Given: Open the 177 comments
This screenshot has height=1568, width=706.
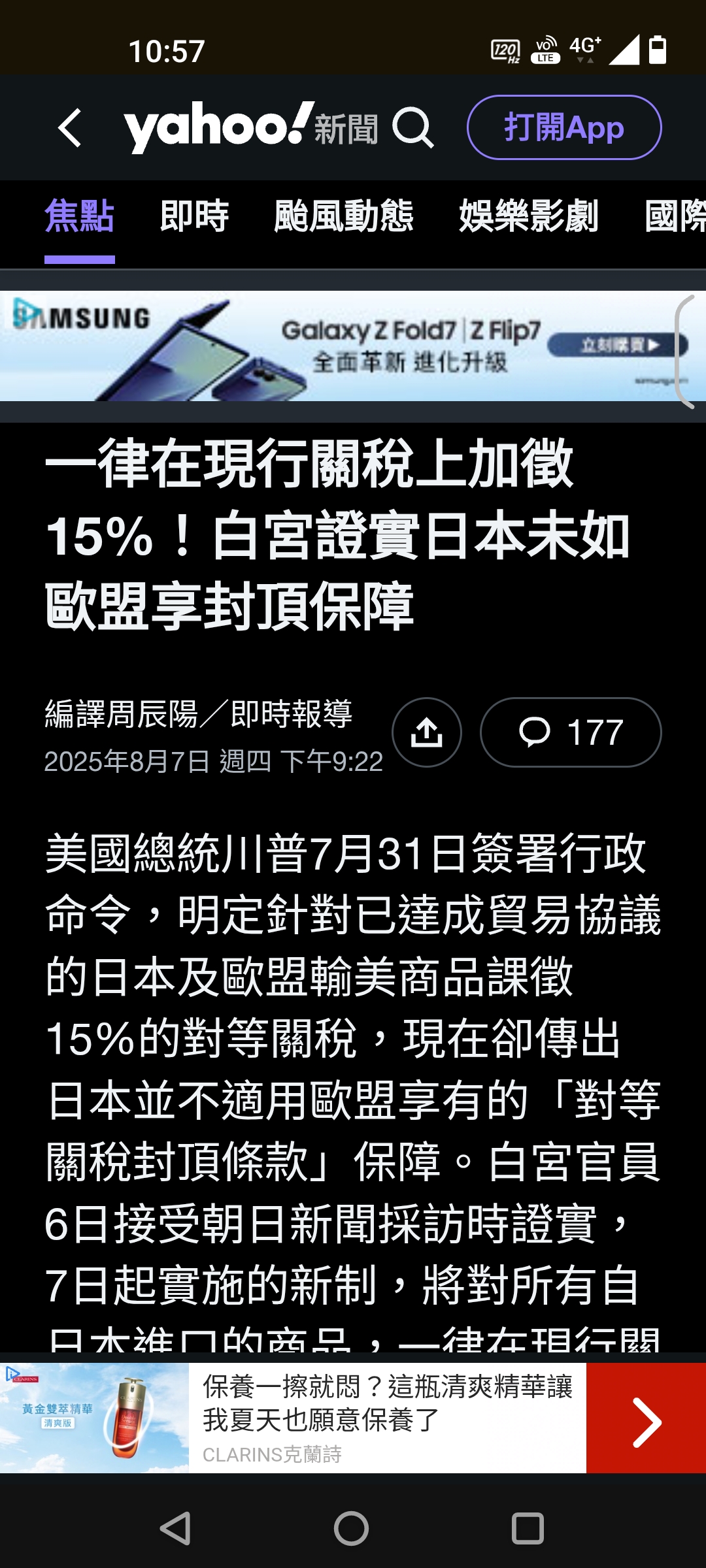Looking at the screenshot, I should 571,732.
